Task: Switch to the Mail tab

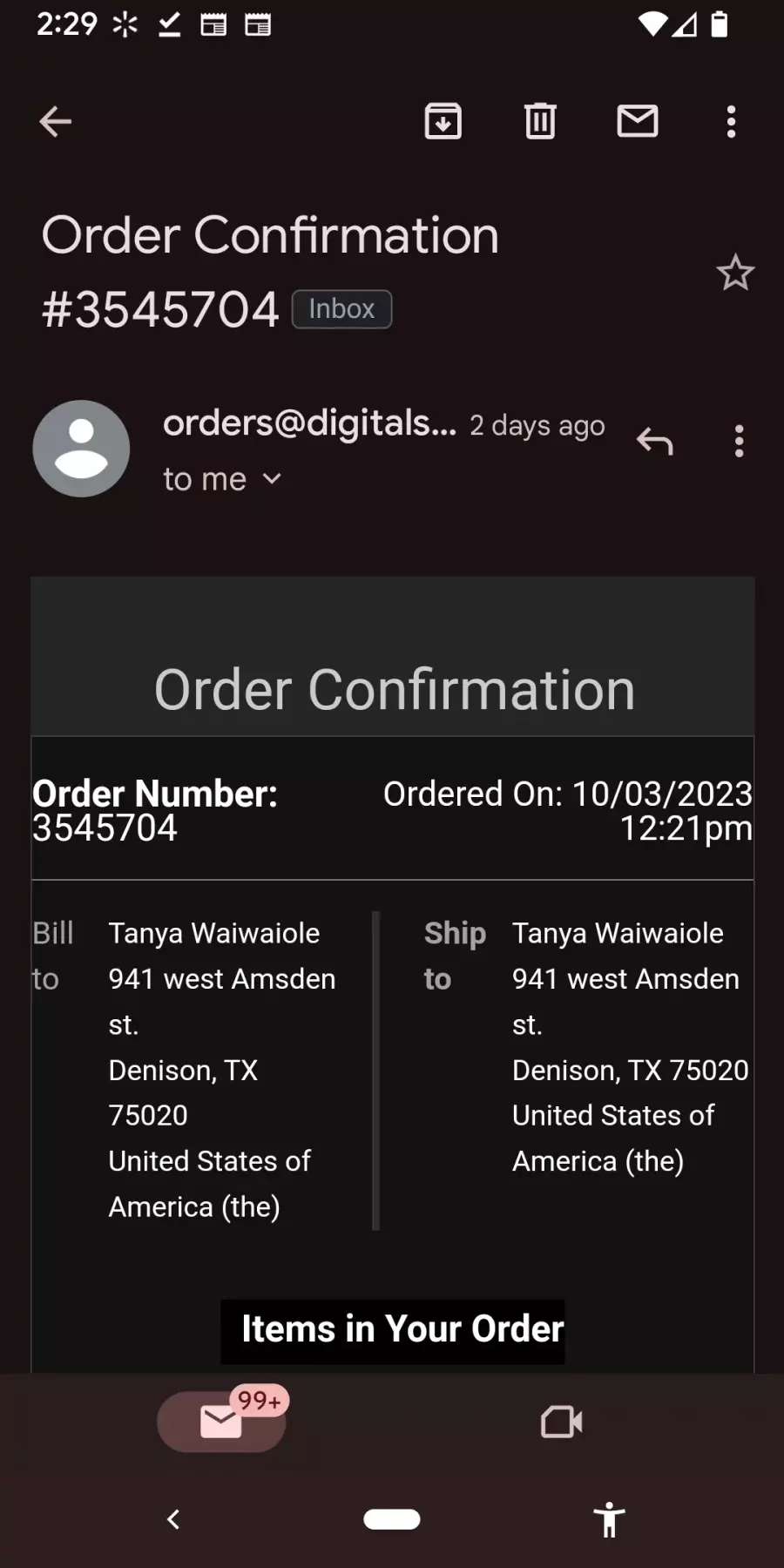Action: pyautogui.click(x=221, y=1422)
